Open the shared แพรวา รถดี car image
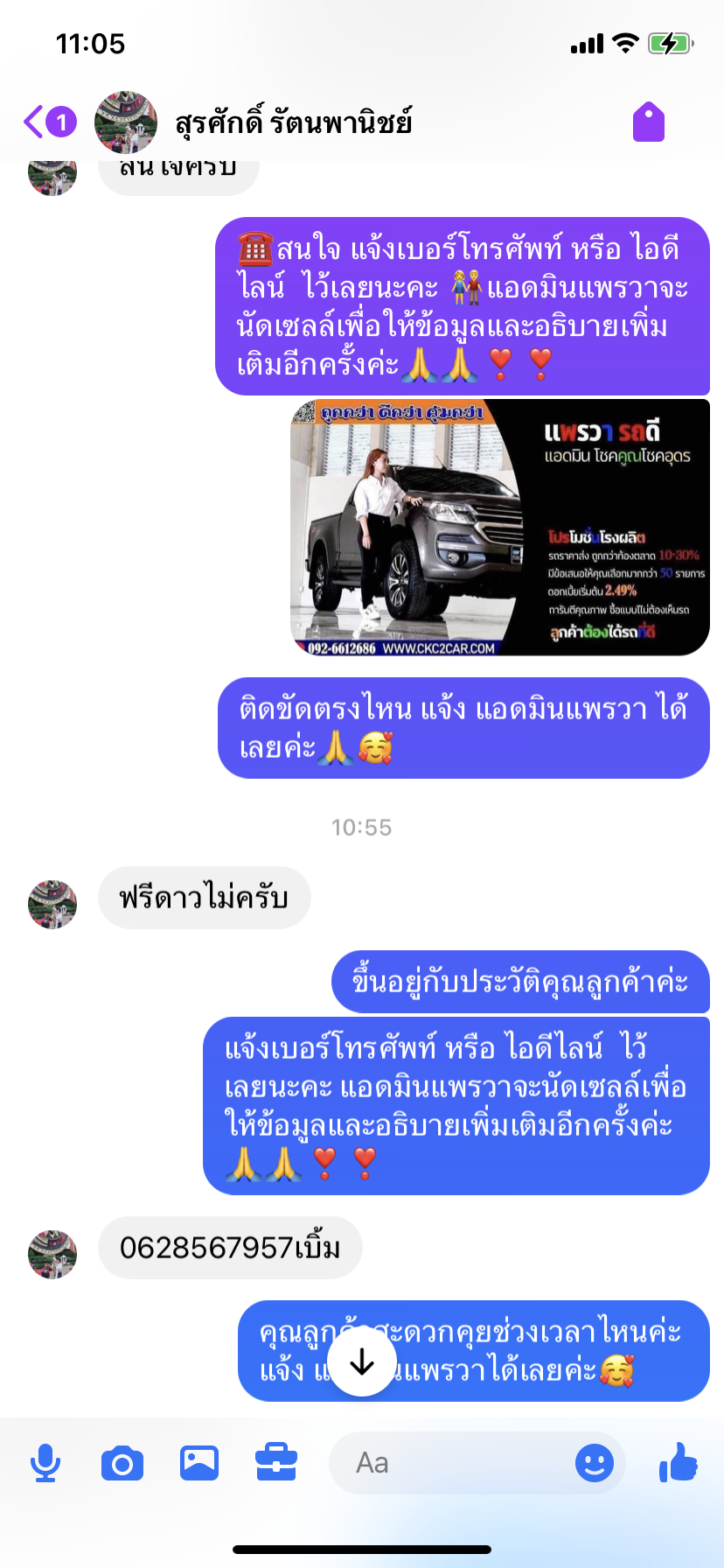This screenshot has width=724, height=1568. point(499,528)
